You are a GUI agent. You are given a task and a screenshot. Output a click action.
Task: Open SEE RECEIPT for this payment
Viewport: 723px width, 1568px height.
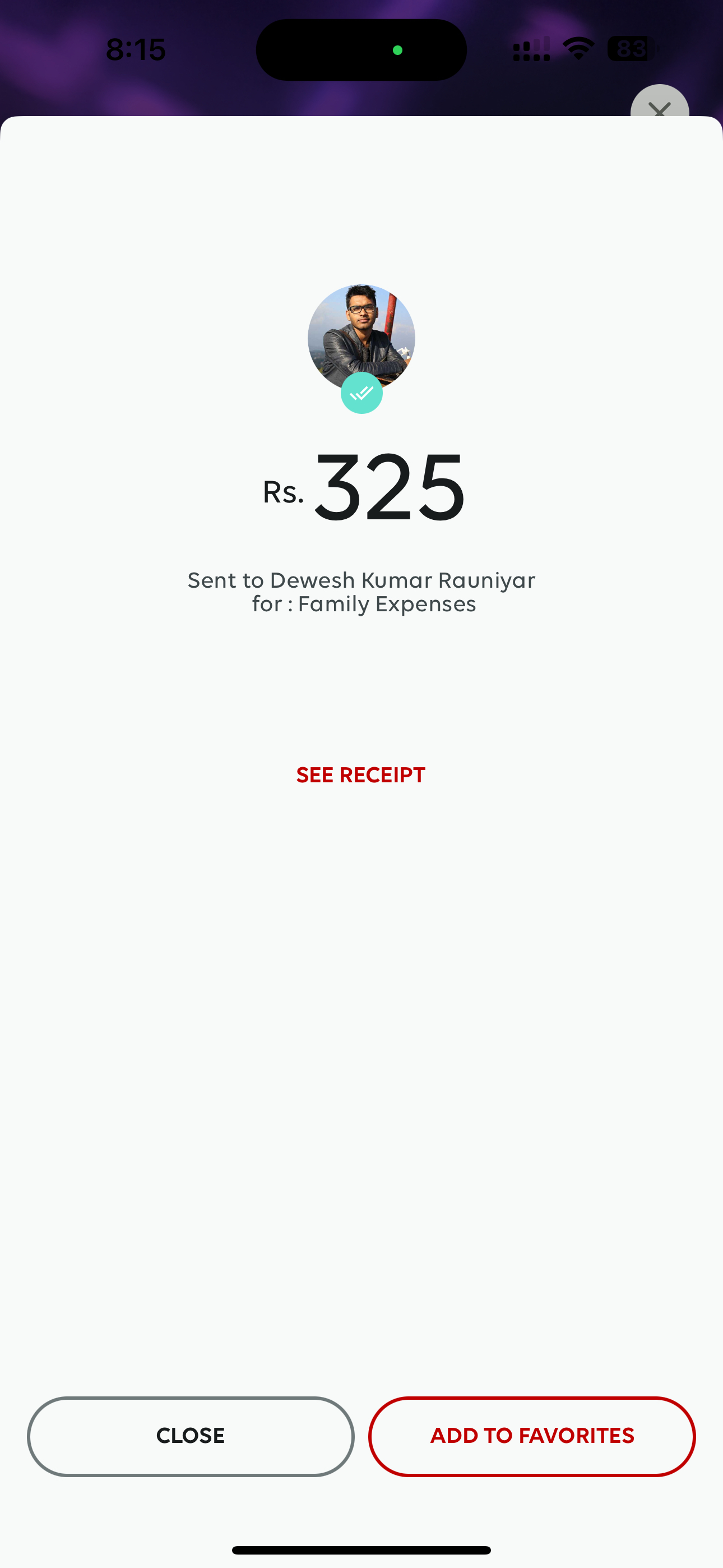[x=361, y=775]
